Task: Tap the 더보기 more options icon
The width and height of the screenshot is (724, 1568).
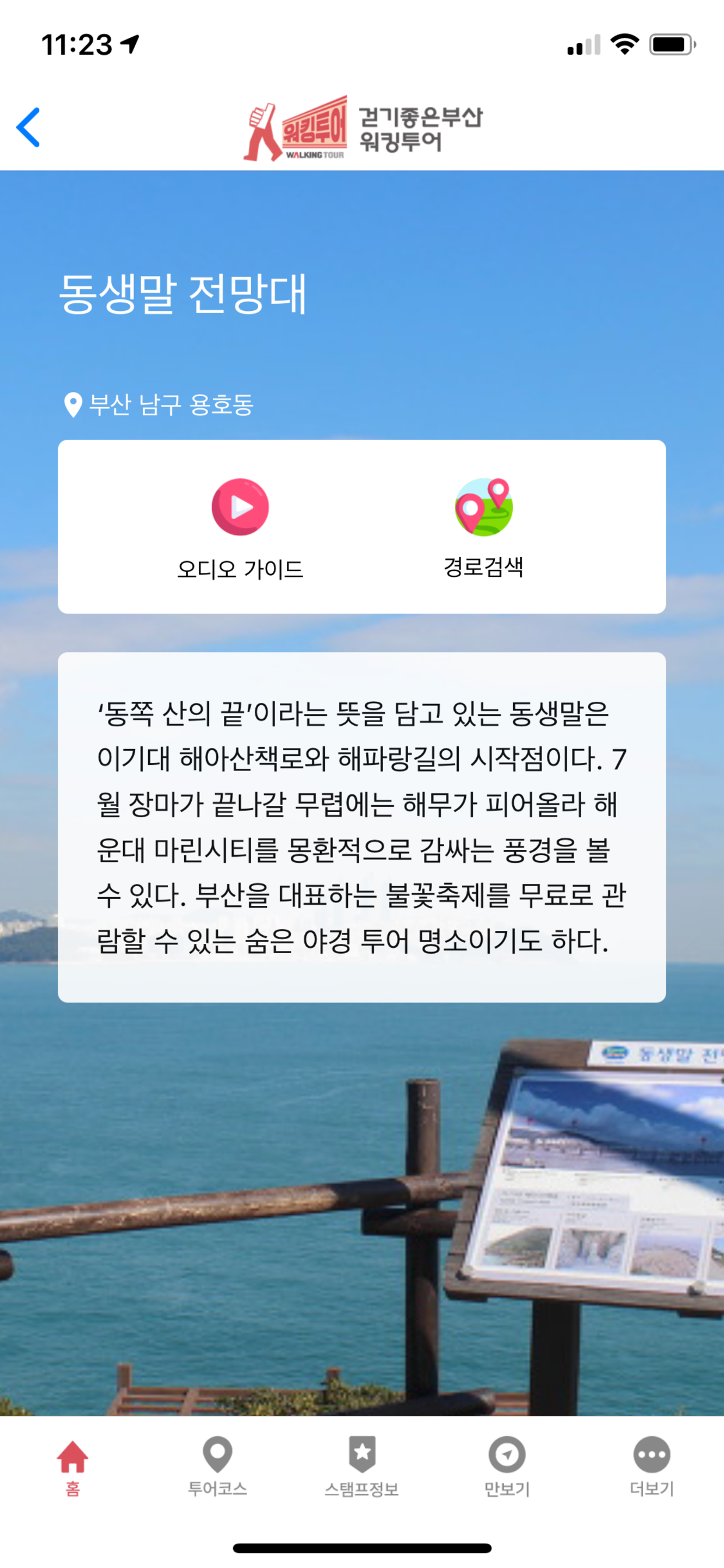Action: pos(652,1453)
